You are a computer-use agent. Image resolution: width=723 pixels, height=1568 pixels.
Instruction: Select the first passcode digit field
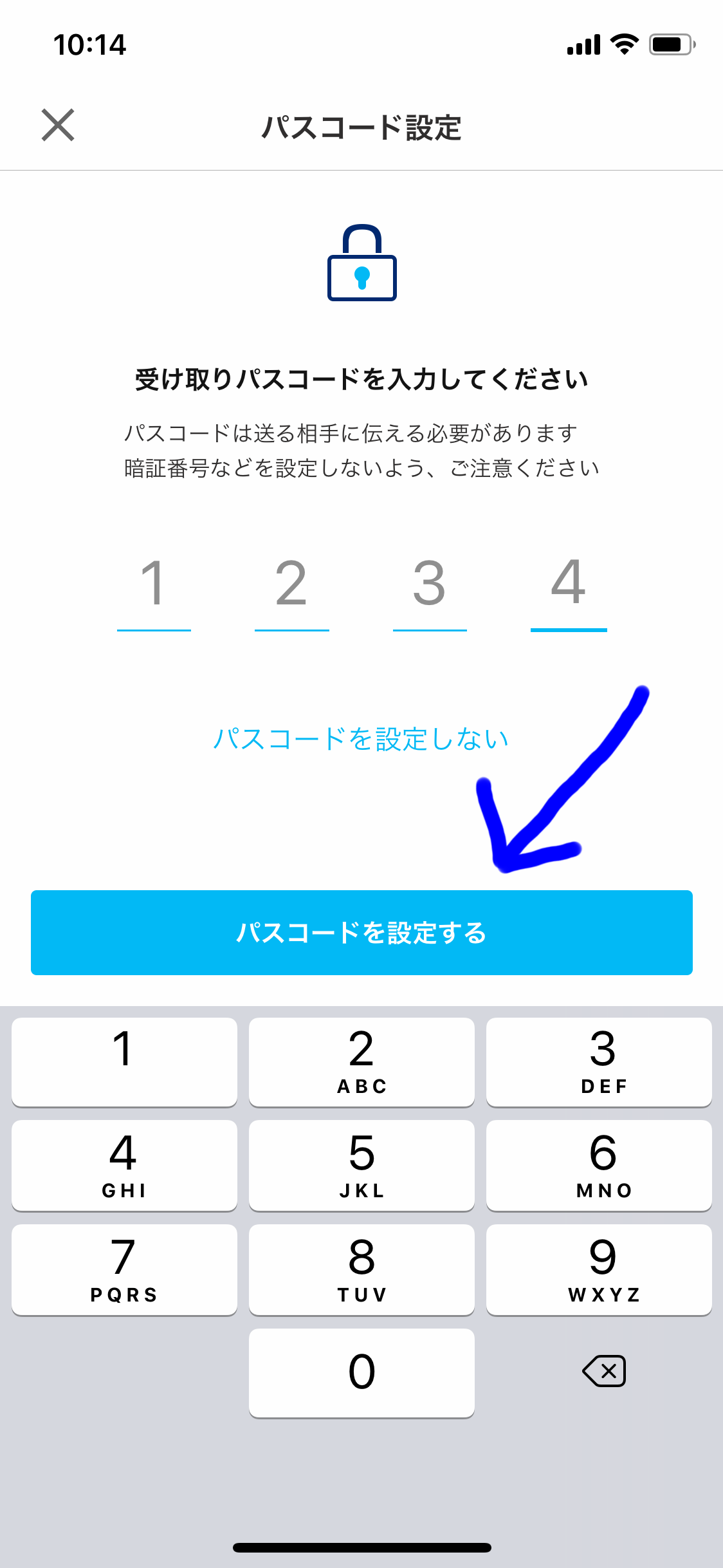coord(154,589)
